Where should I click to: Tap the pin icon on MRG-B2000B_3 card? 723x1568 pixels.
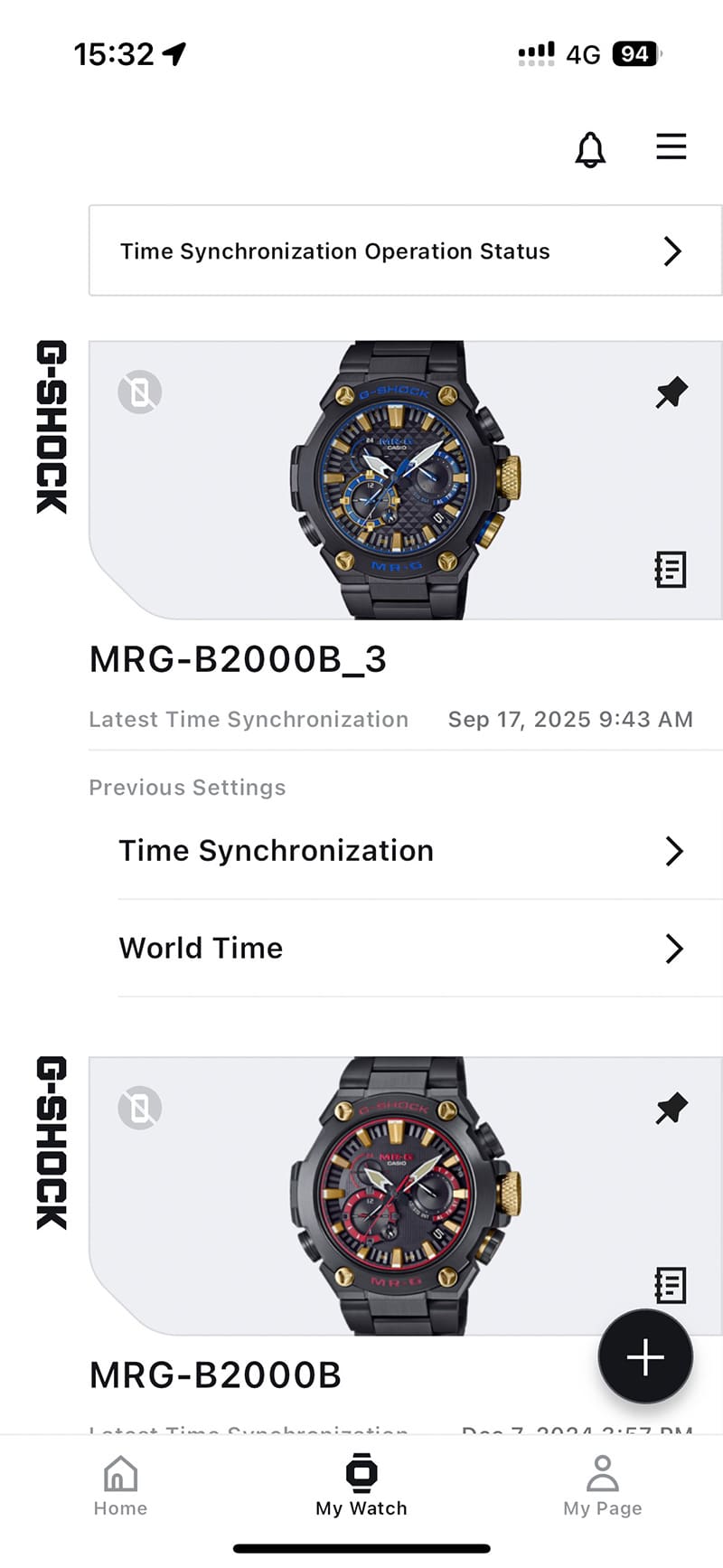pyautogui.click(x=671, y=392)
